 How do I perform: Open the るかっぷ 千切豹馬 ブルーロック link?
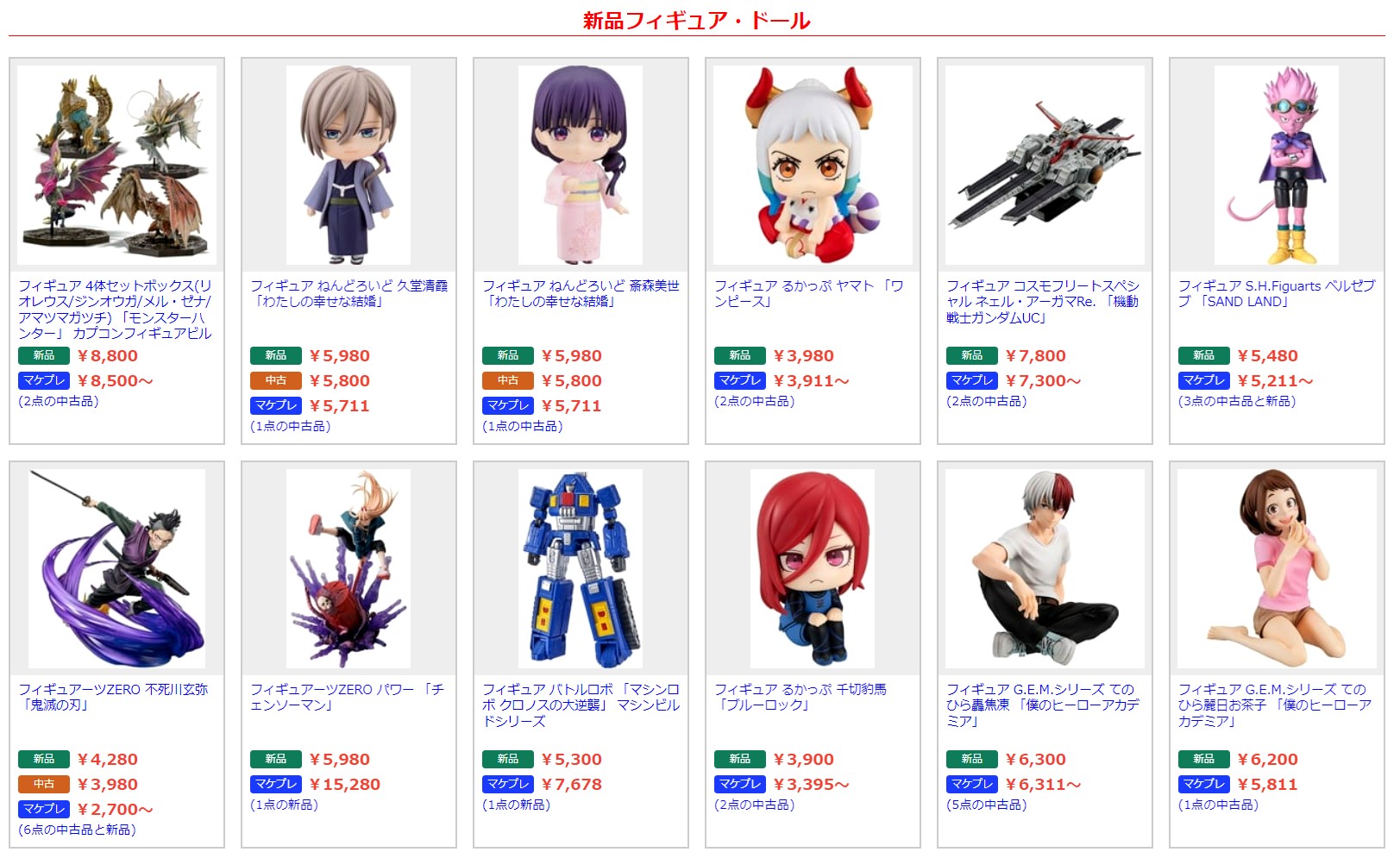point(800,697)
